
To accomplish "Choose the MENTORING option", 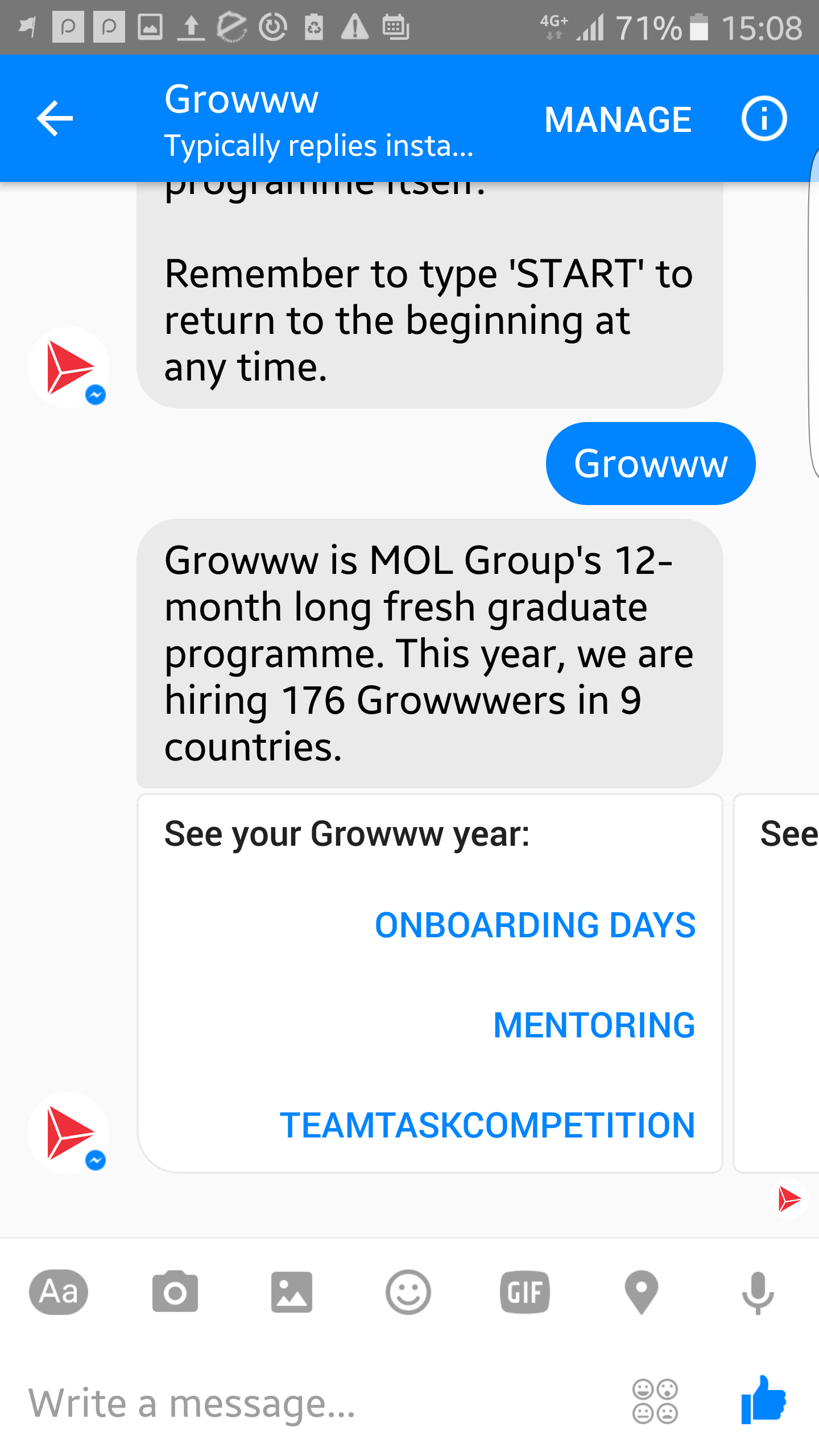I will pos(594,1025).
